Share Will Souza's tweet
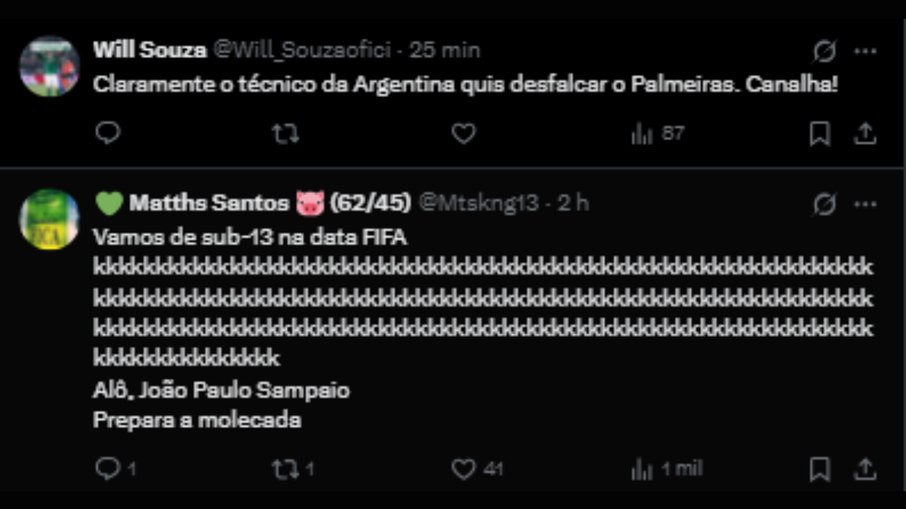Viewport: 906px width, 509px height. (x=865, y=133)
